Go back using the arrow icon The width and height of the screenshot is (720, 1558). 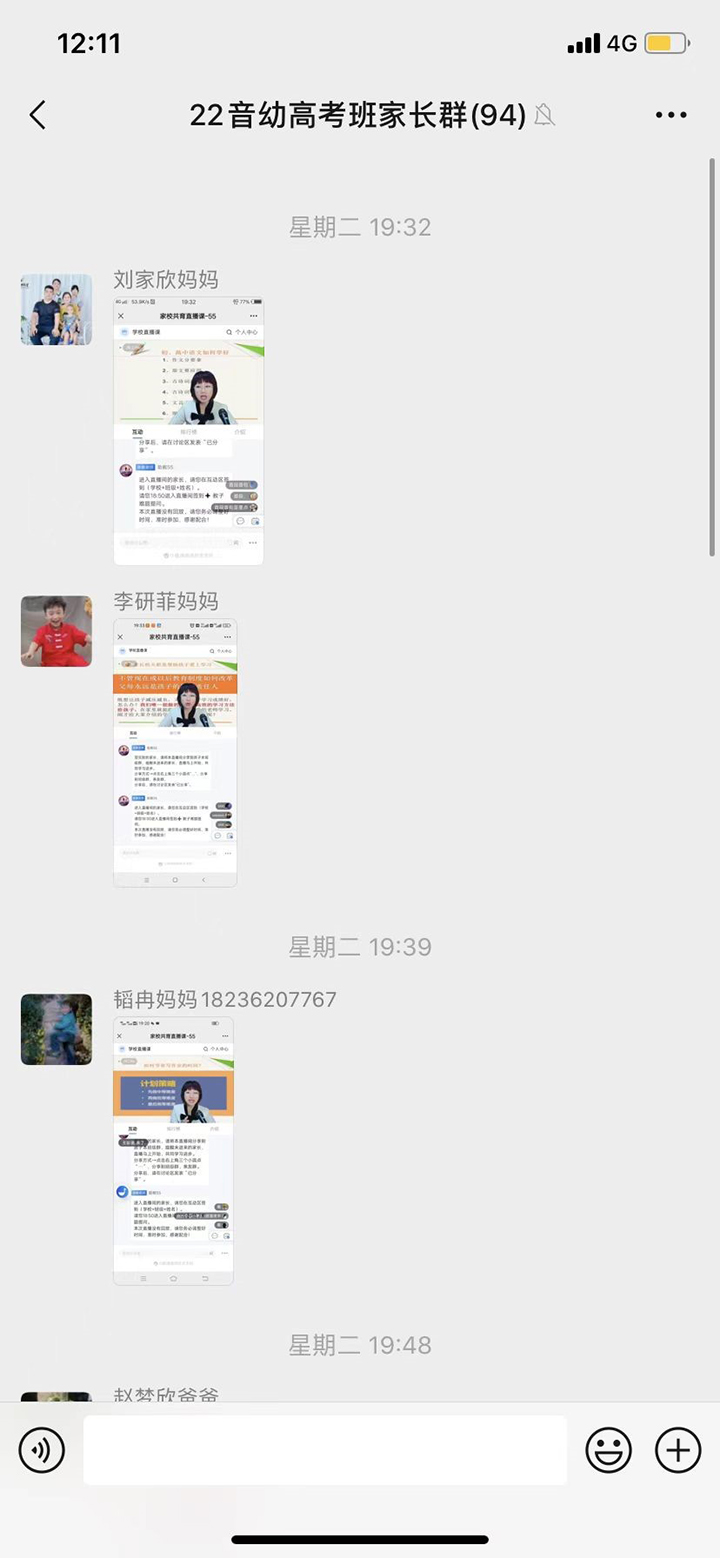pos(38,116)
